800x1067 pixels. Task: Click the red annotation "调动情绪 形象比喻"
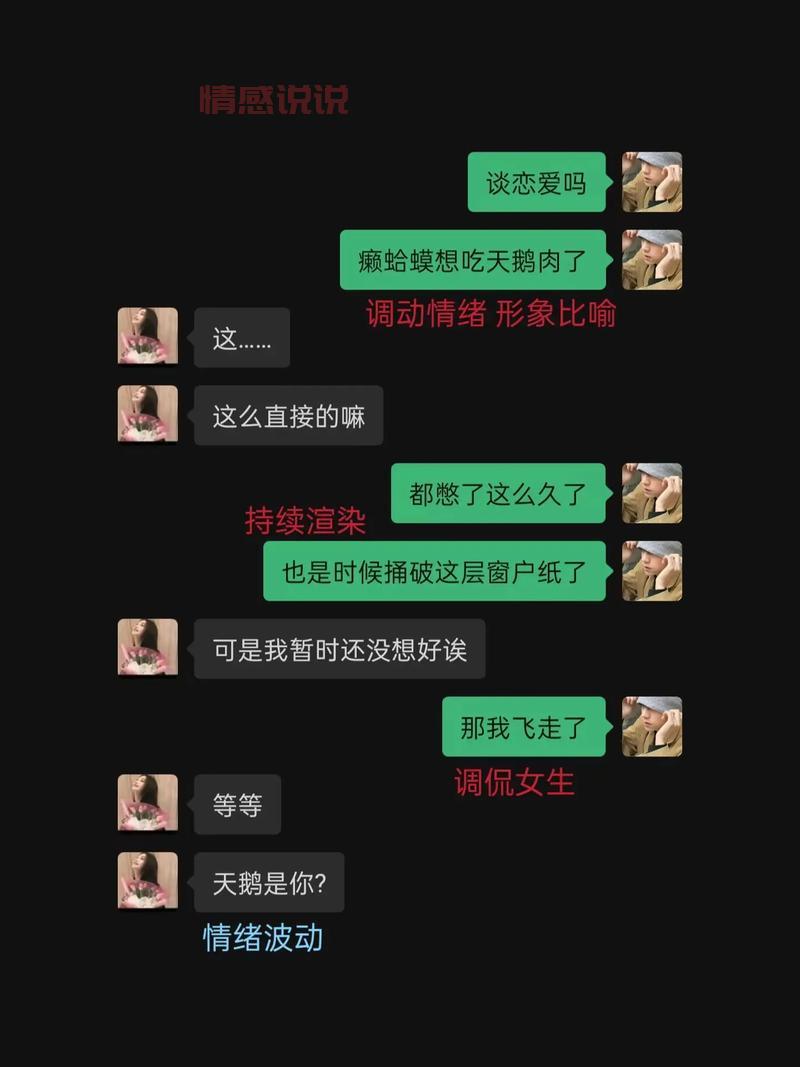492,313
